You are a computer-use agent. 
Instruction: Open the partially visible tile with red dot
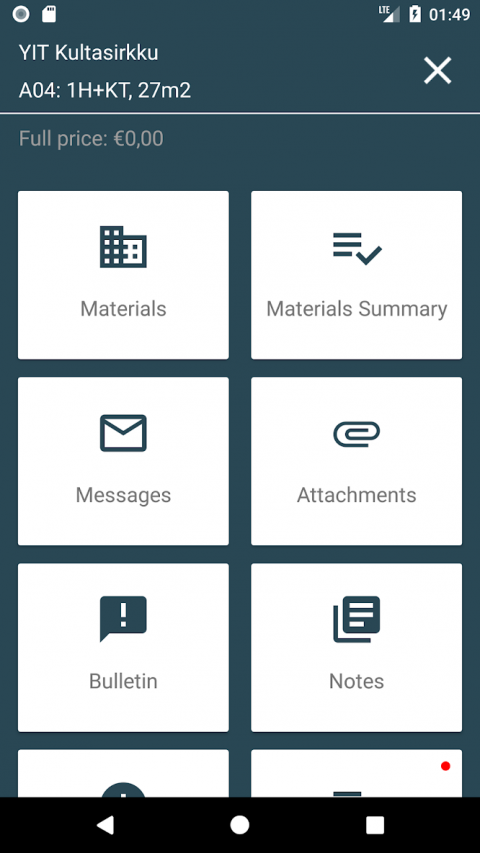pyautogui.click(x=356, y=774)
